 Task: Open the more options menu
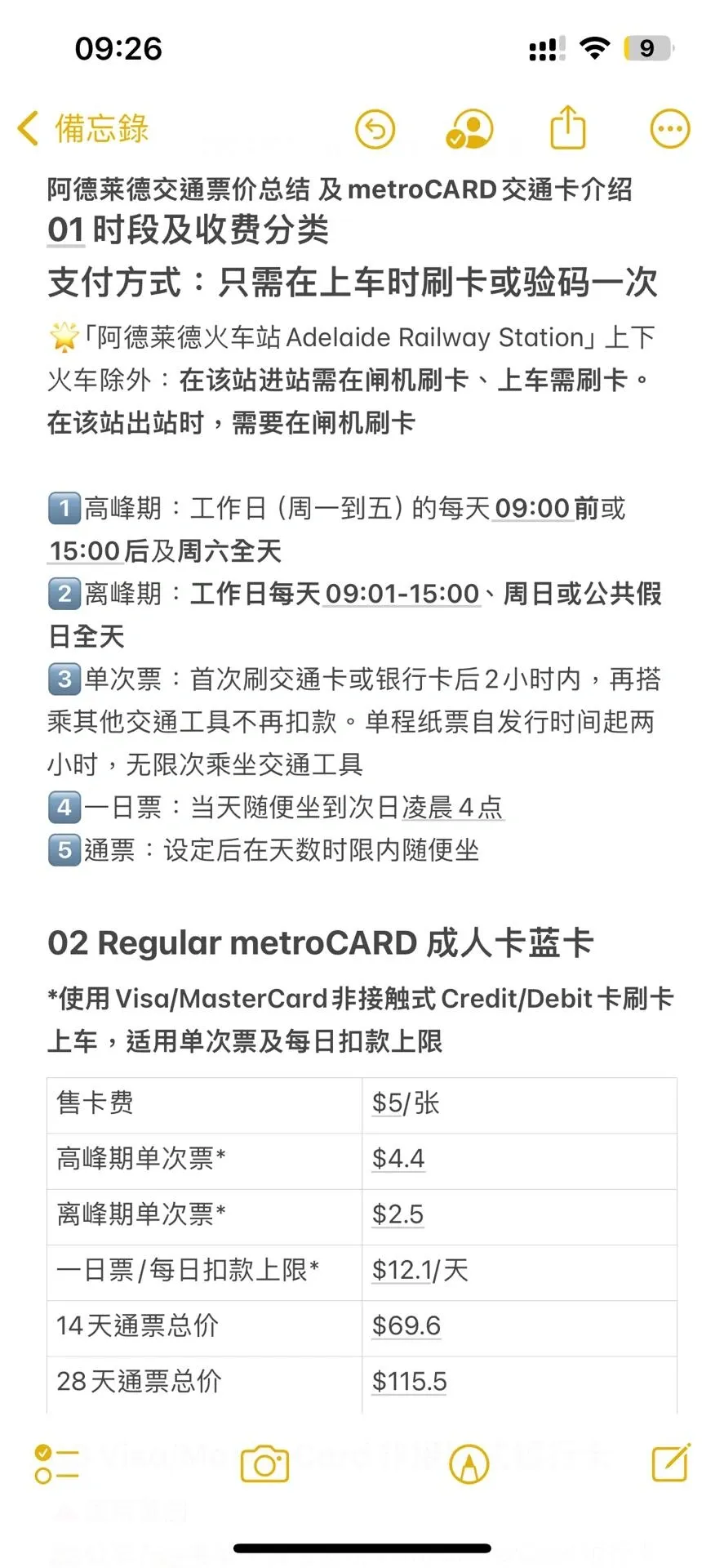[x=669, y=129]
